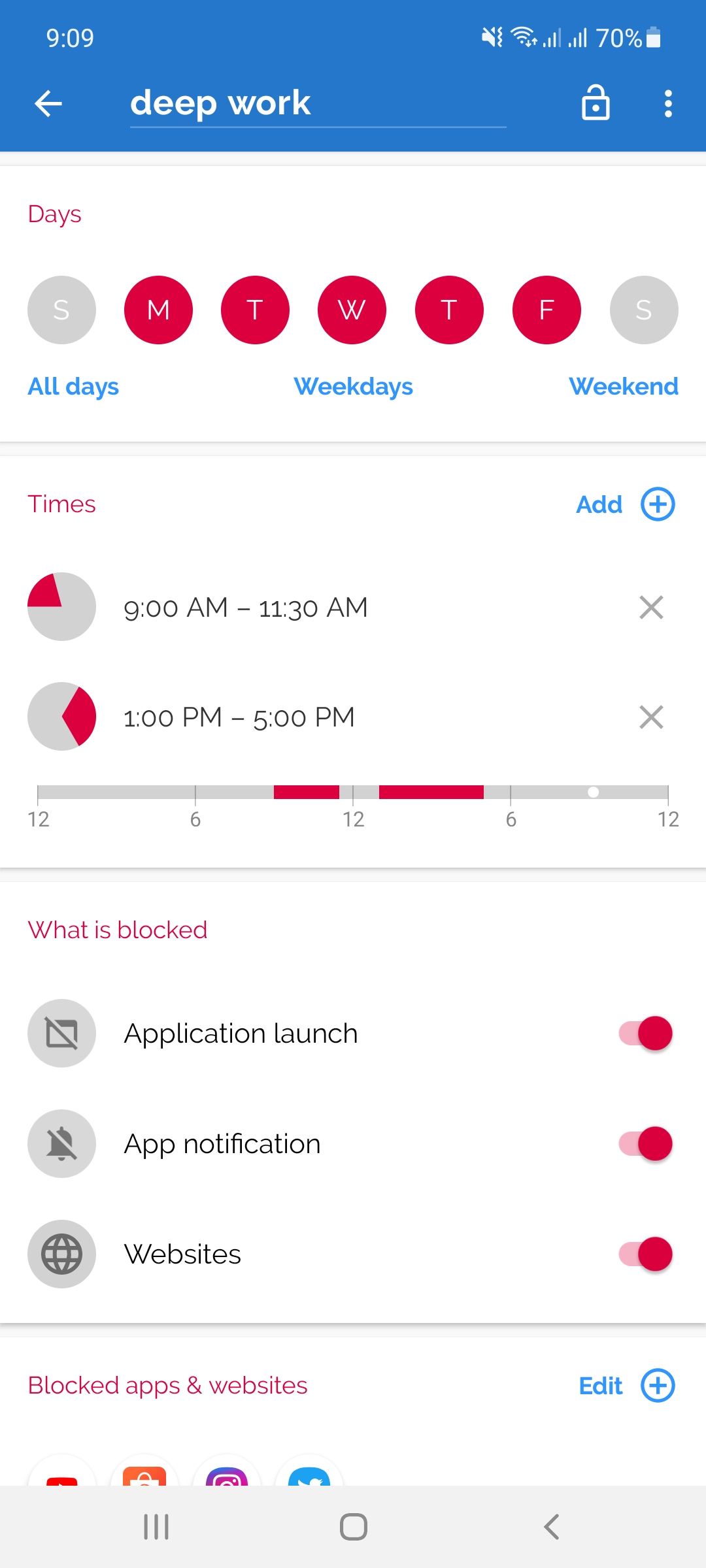
Task: Disable the App notification blocking switch
Action: 645,1144
